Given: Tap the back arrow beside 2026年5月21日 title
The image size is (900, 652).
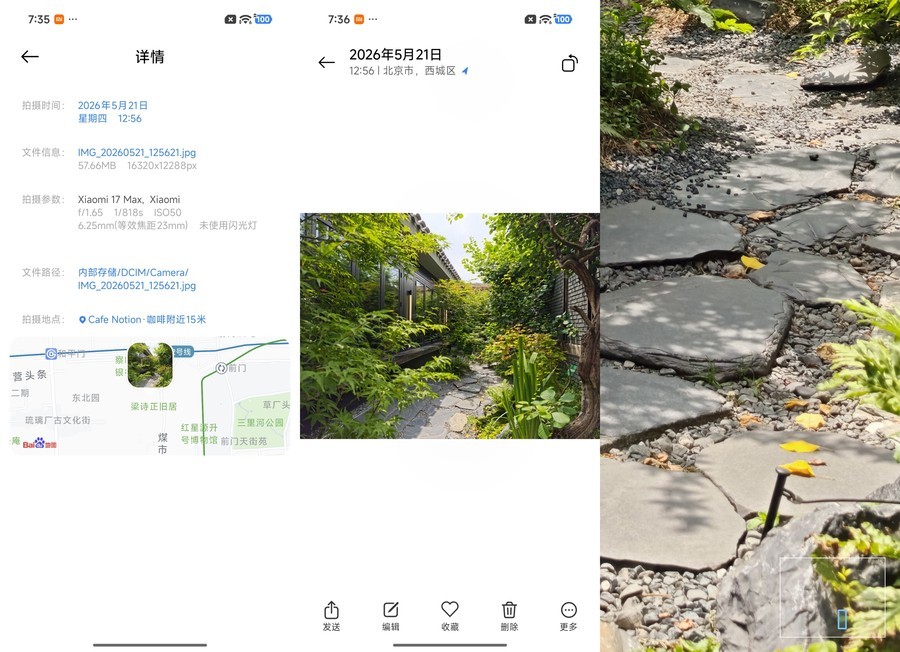Looking at the screenshot, I should pos(327,63).
